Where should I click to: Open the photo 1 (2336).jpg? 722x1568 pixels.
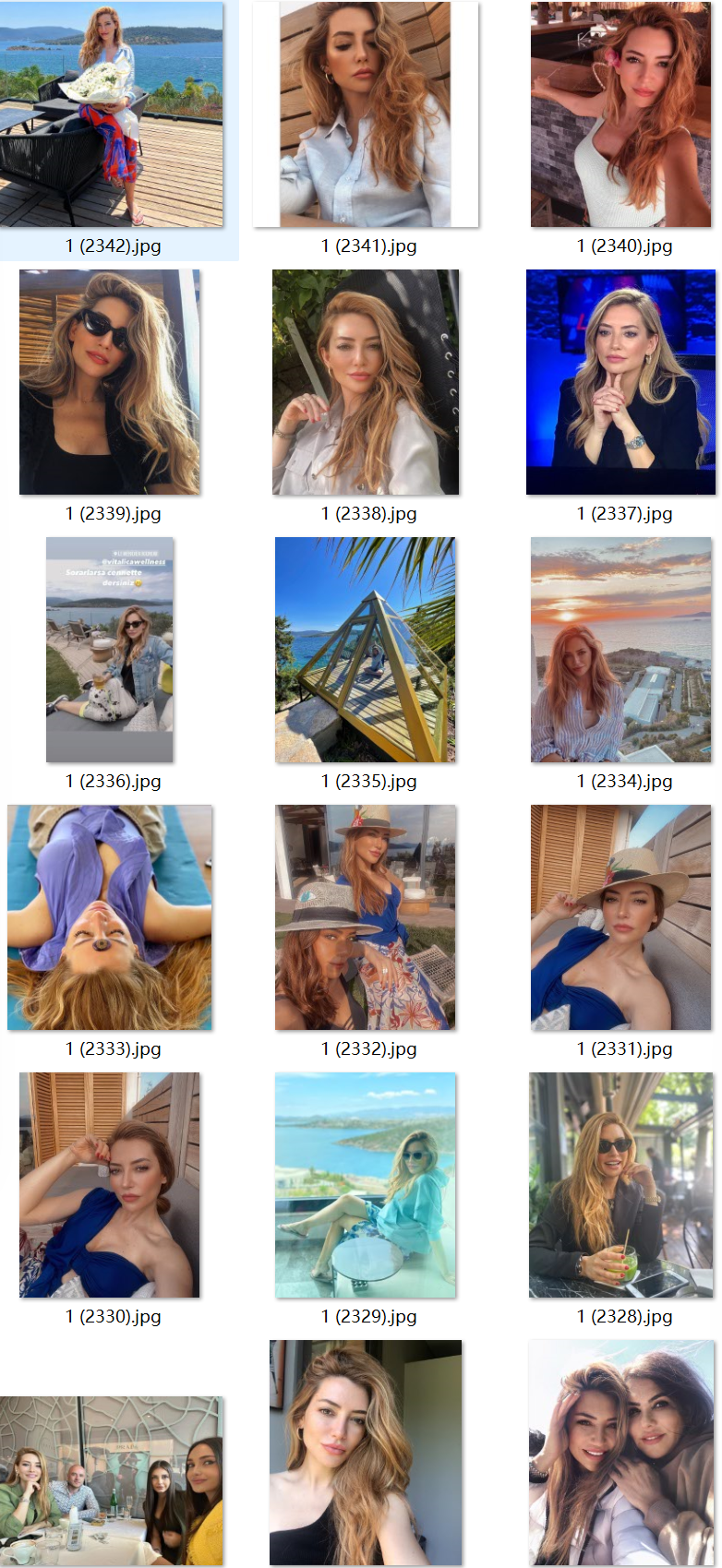pyautogui.click(x=110, y=650)
